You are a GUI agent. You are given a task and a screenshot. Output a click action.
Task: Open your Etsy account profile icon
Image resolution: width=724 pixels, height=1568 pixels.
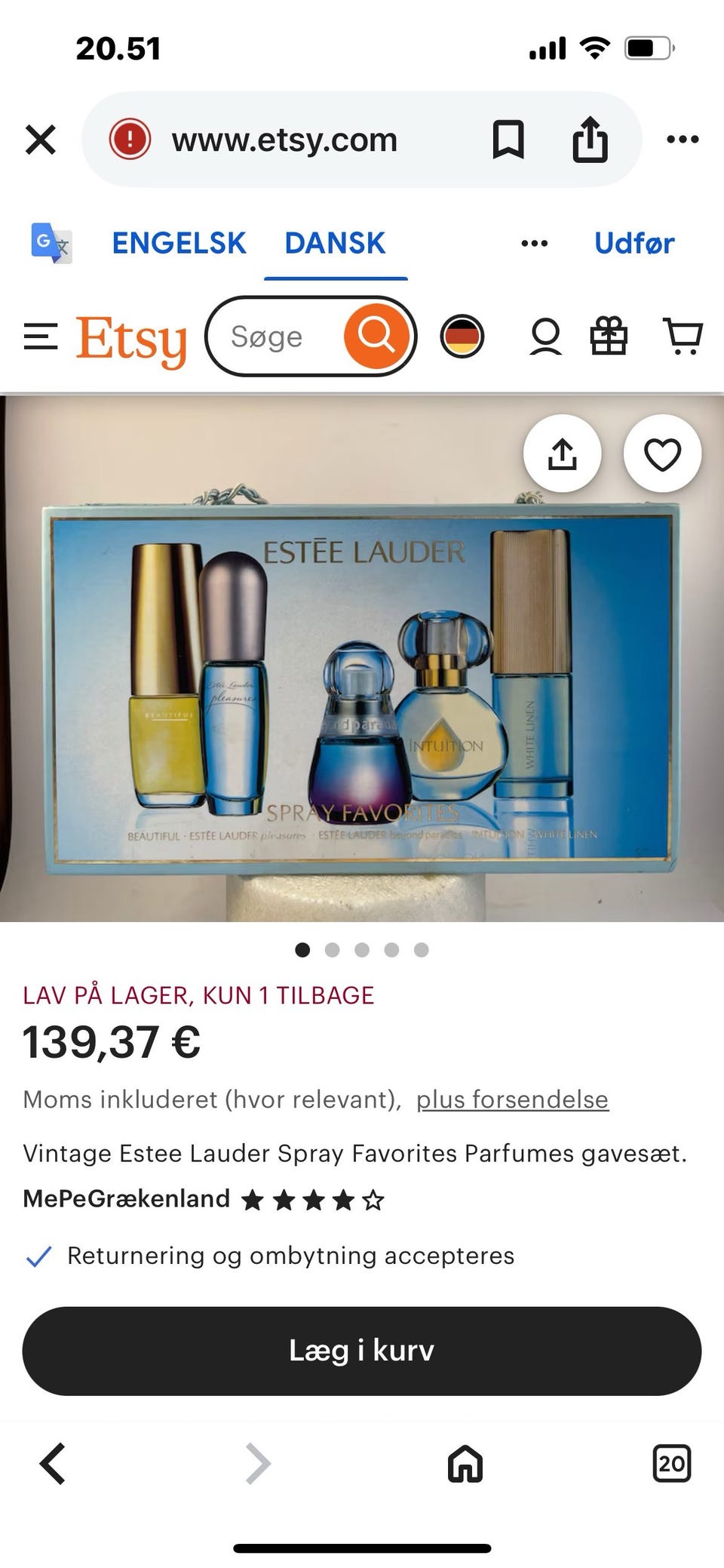click(545, 337)
